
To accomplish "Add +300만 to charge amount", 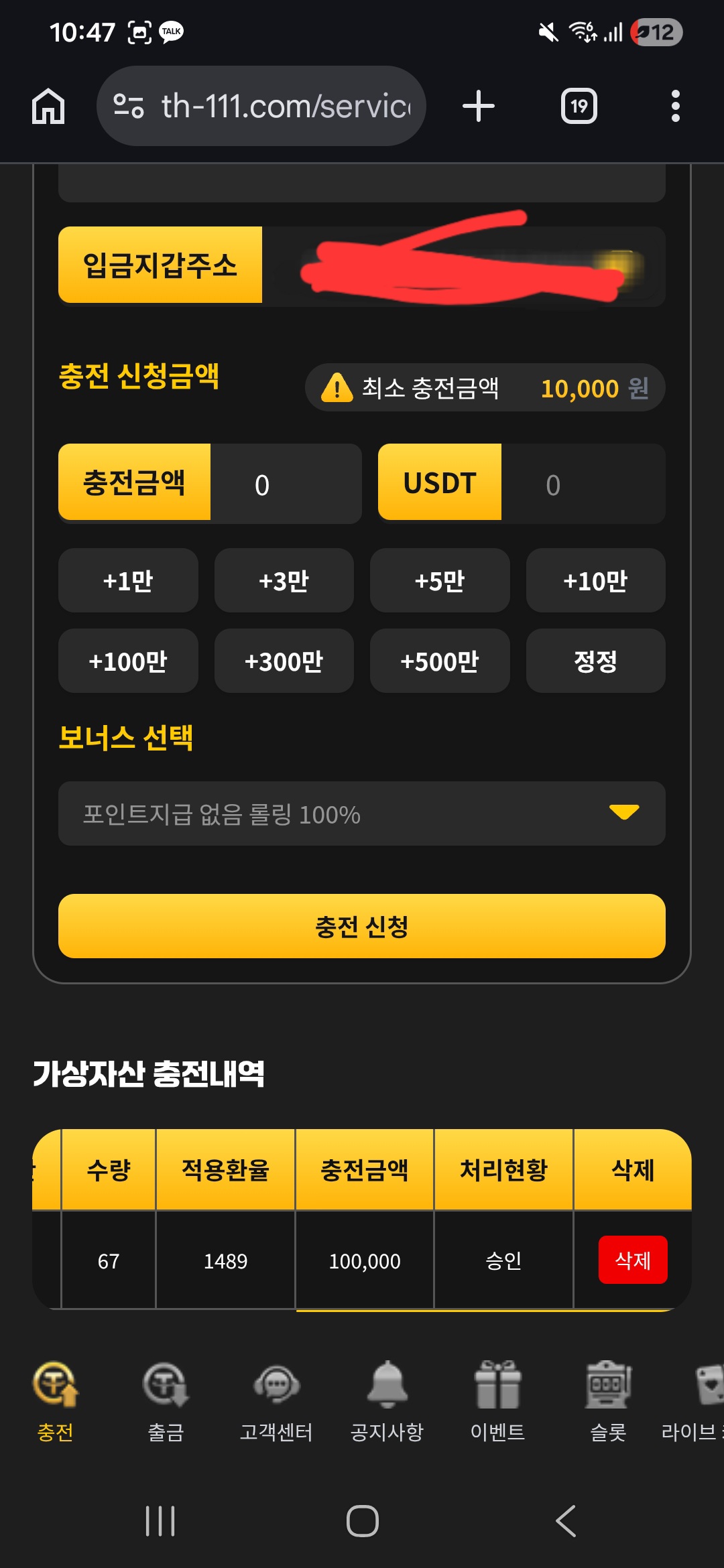I will pos(284,661).
